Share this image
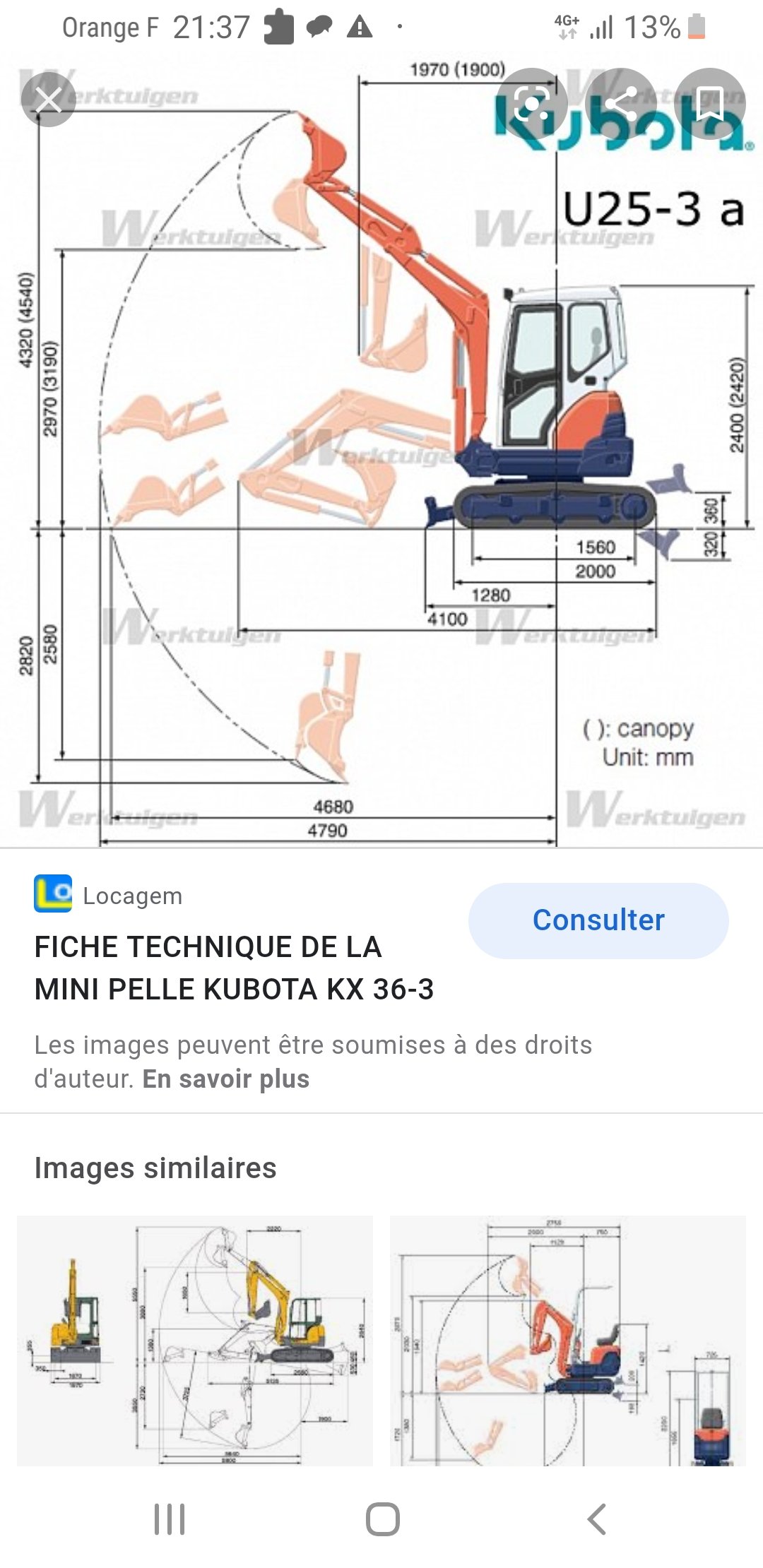The image size is (763, 1568). pos(621,104)
